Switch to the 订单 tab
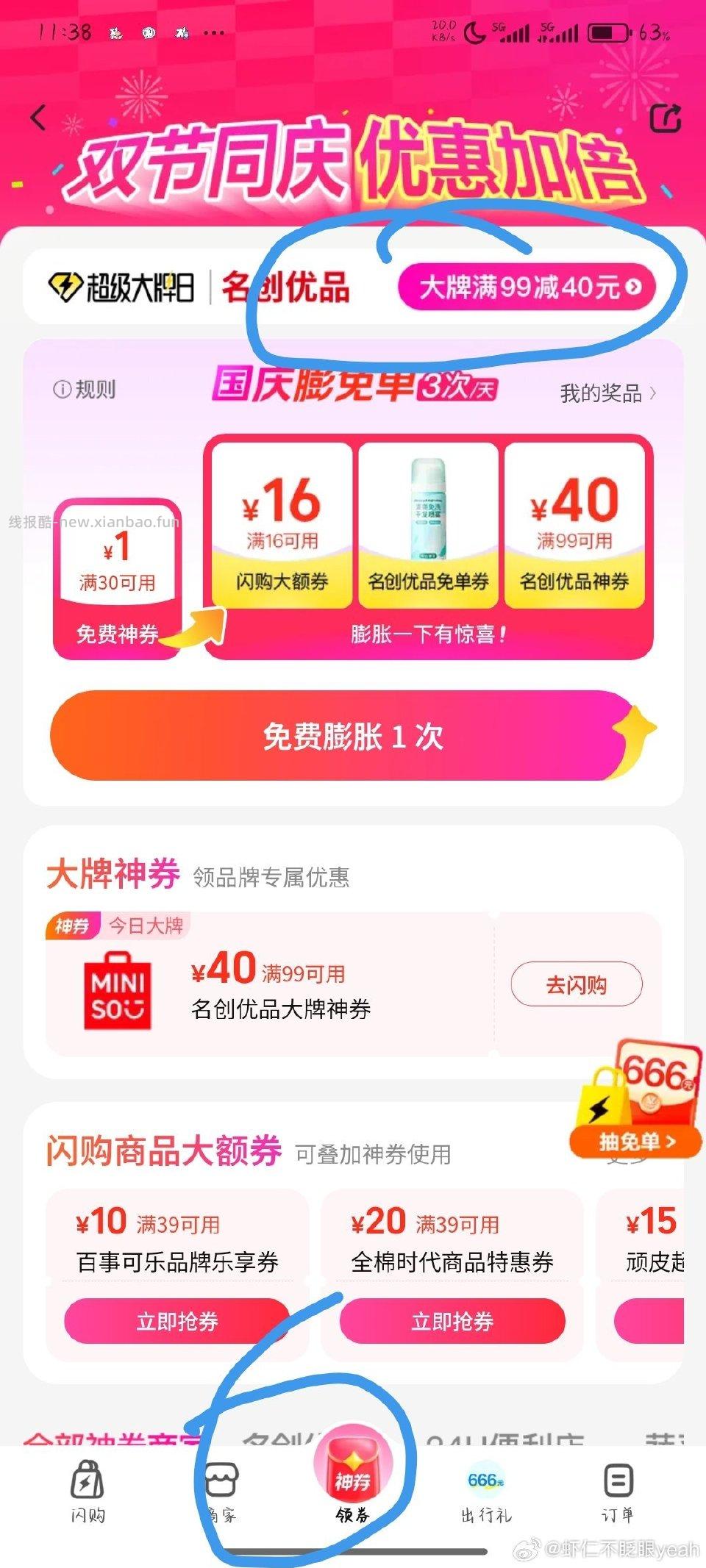The image size is (706, 1568). coord(618,1480)
